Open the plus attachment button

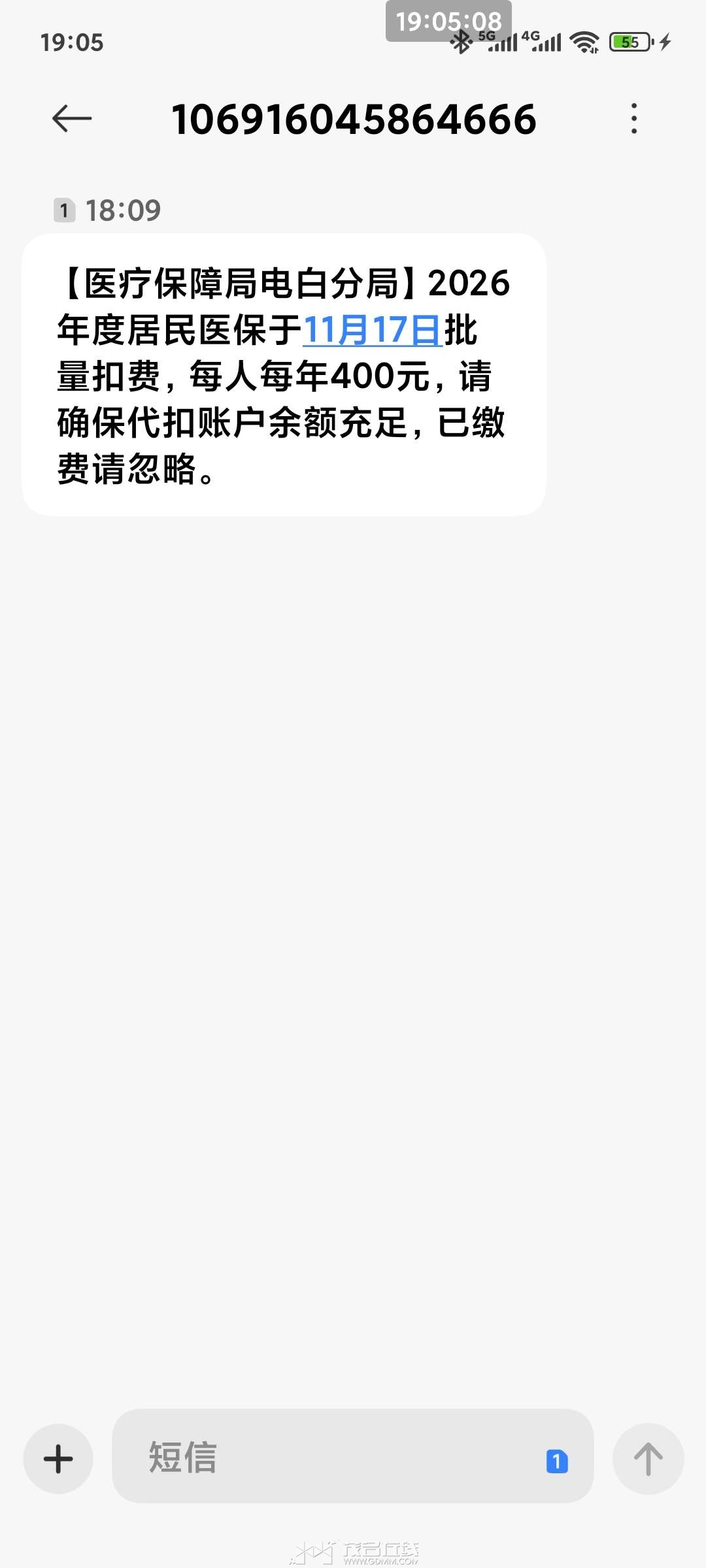point(58,1459)
